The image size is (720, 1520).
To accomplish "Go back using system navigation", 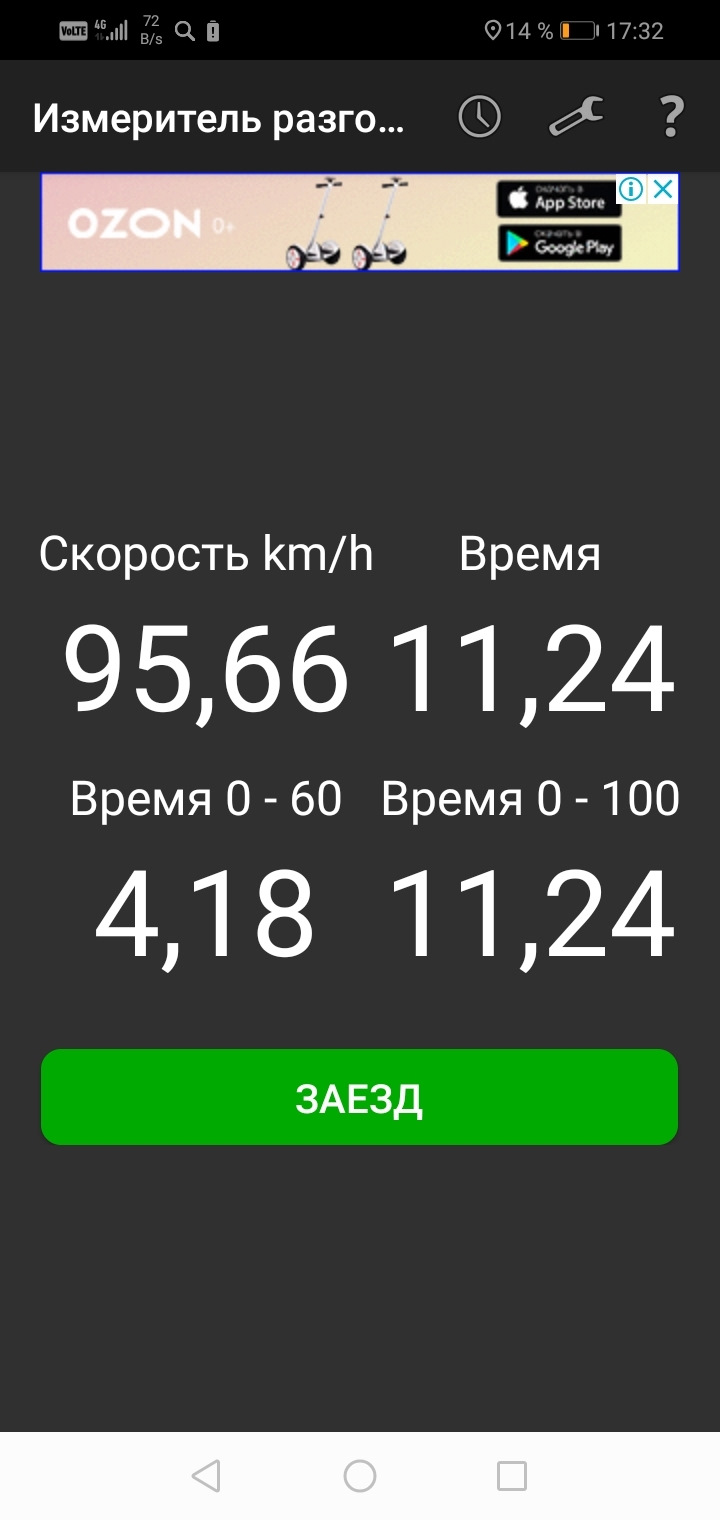I will 205,1476.
